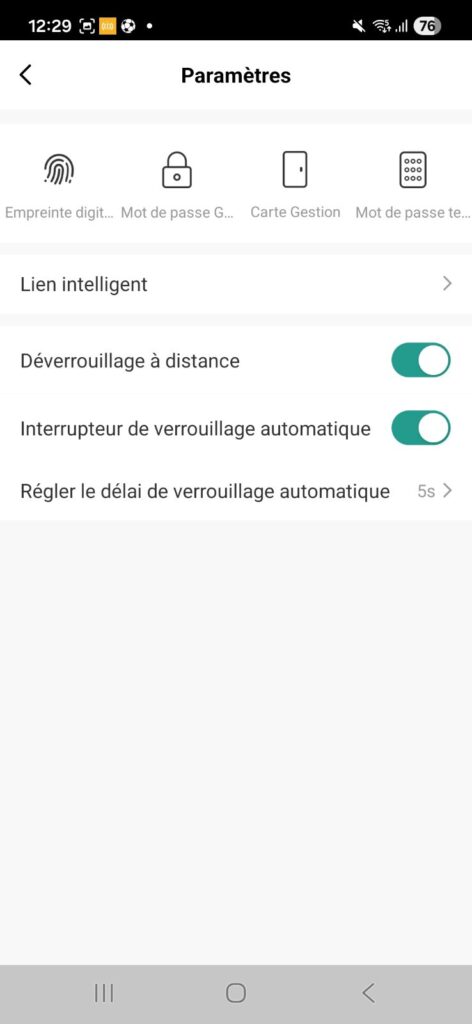The image size is (472, 1024).
Task: Open Mot de passe te... keypad option
Action: 413,185
